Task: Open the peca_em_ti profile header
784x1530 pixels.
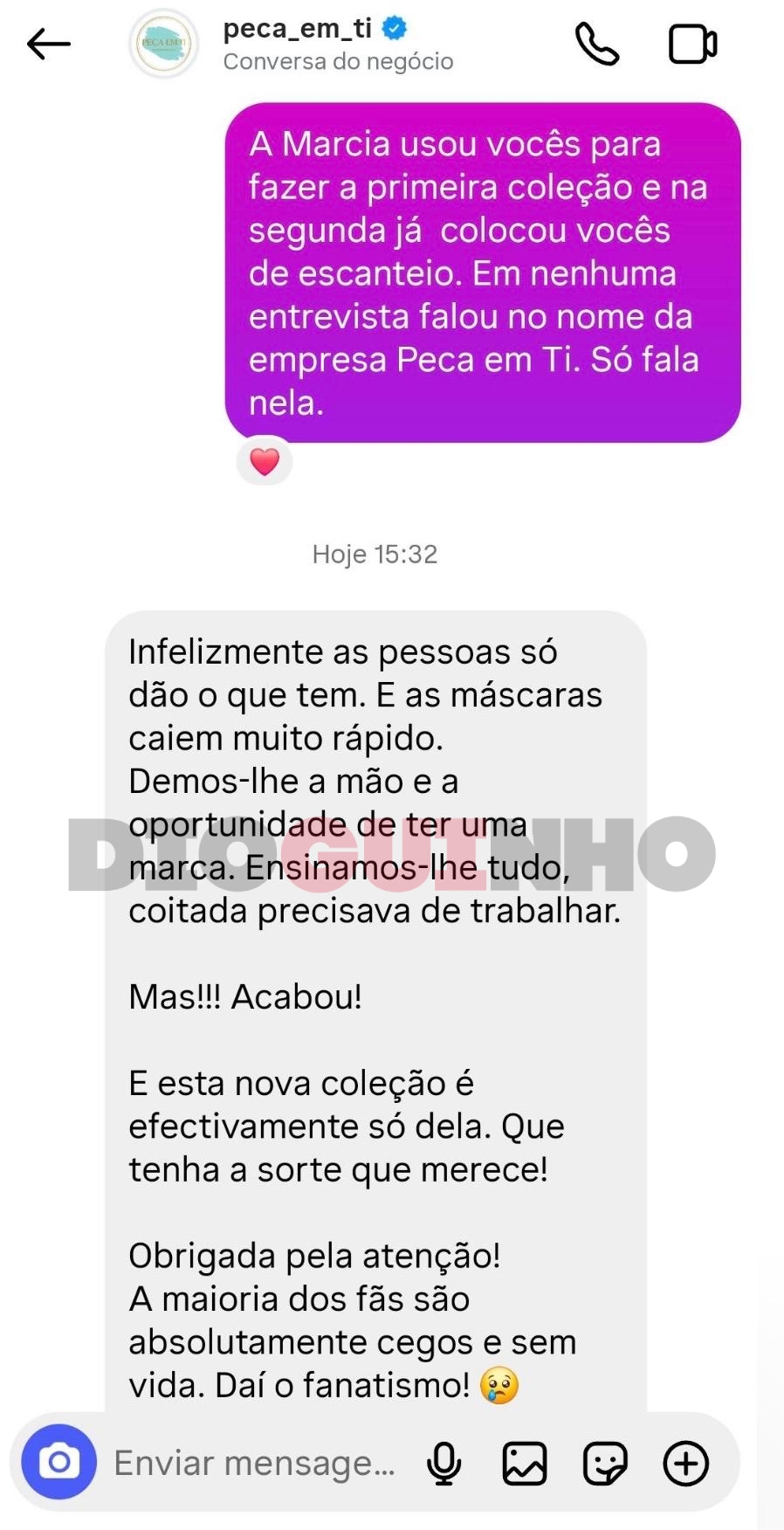Action: (297, 44)
